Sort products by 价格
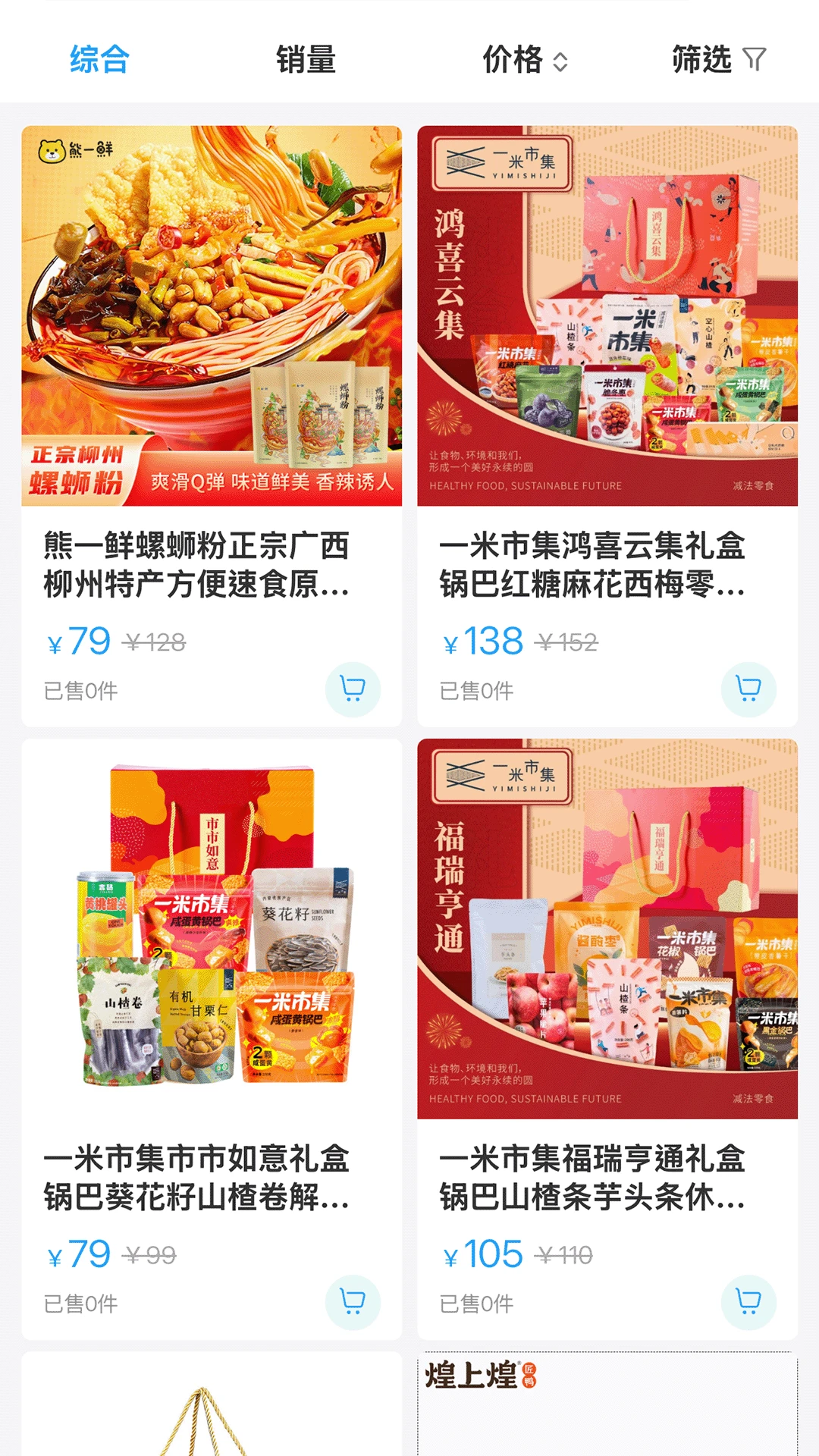Viewport: 819px width, 1456px height. tap(525, 59)
